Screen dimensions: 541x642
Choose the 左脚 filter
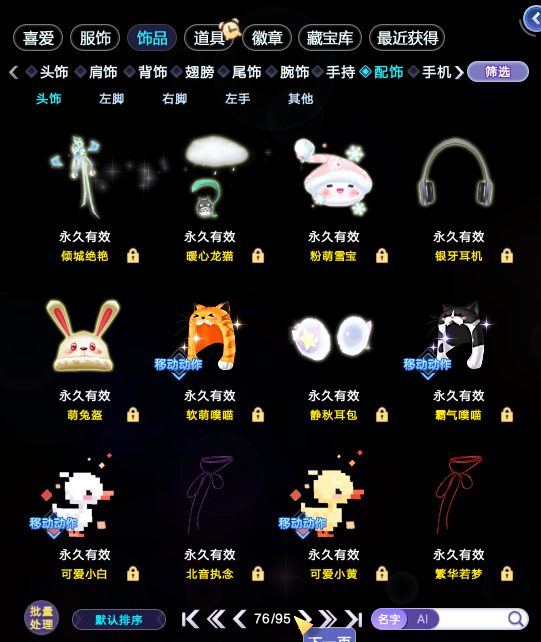[x=111, y=99]
